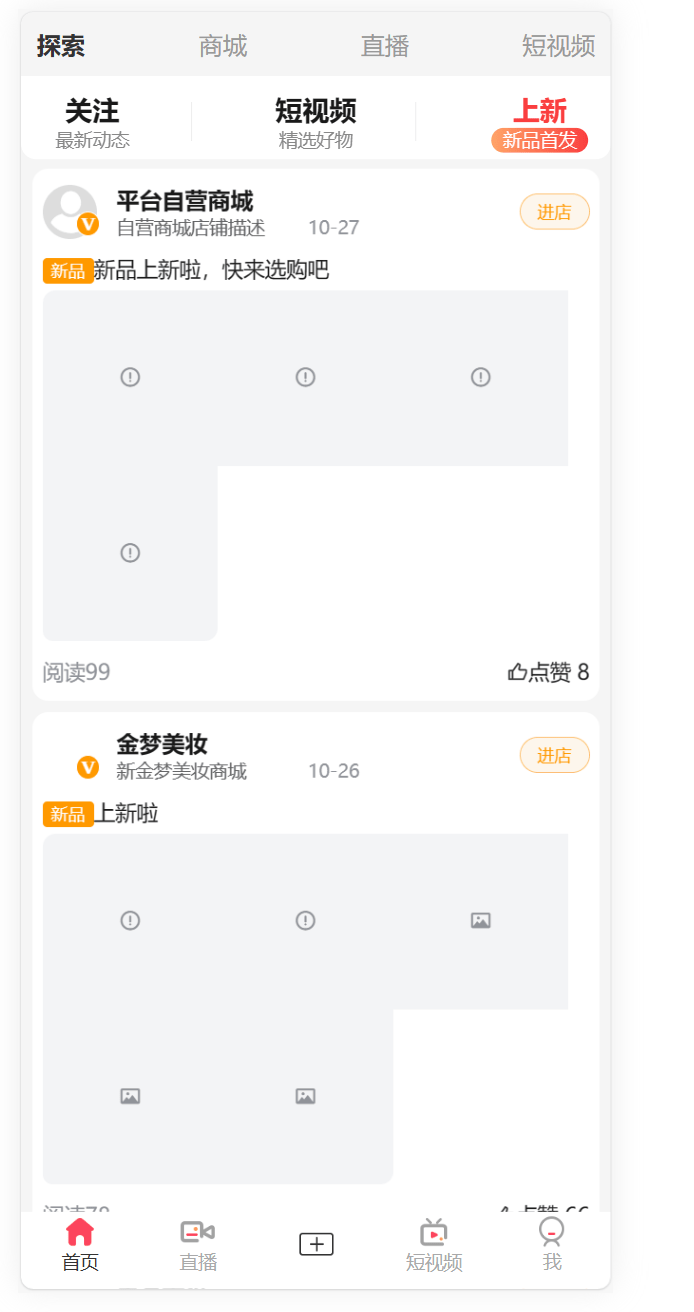Select the 上新 新品首发 section

(x=539, y=123)
